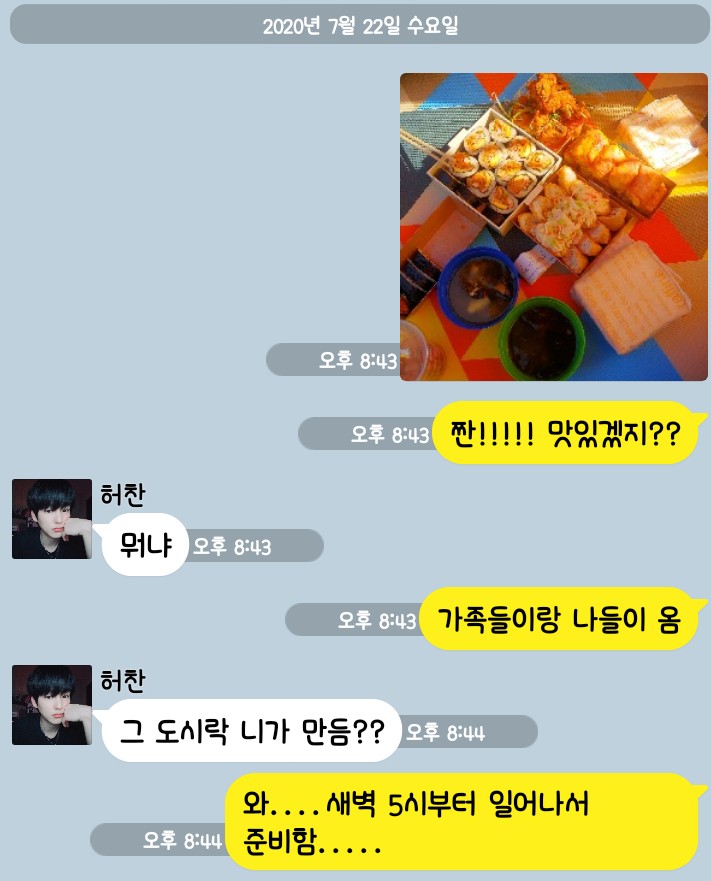Open 허찬's profile picture beside '뭐냐'
Viewport: 711px width, 881px height.
point(52,519)
